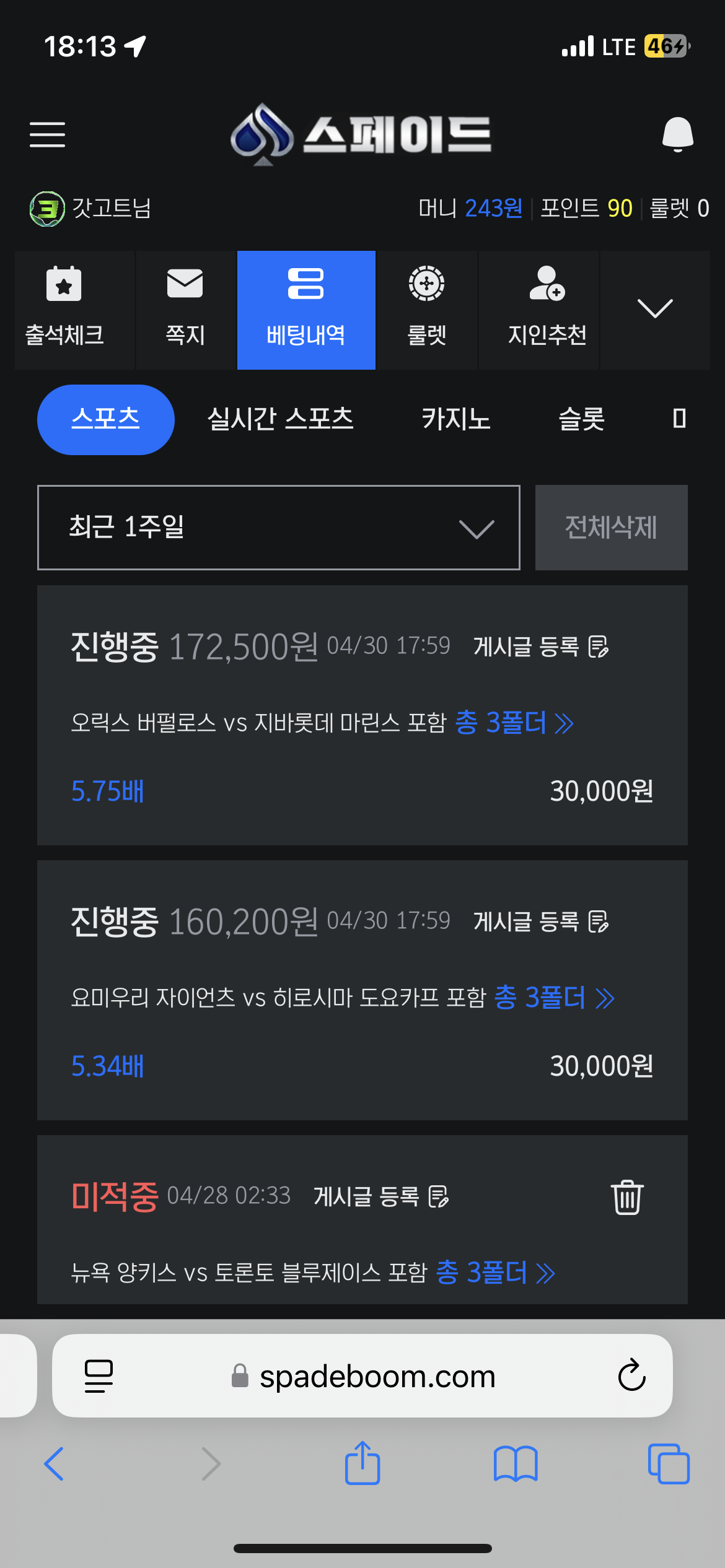Open the hamburger menu
The image size is (725, 1568).
tap(47, 134)
